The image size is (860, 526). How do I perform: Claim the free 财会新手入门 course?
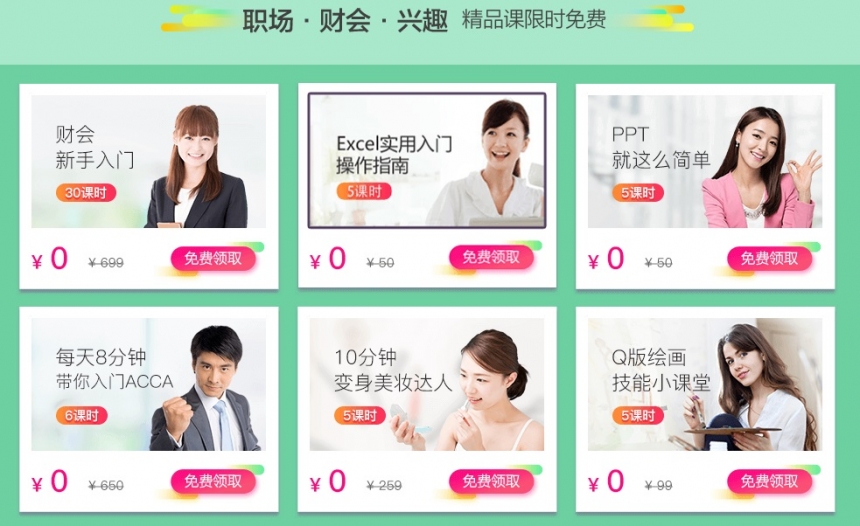[x=212, y=259]
